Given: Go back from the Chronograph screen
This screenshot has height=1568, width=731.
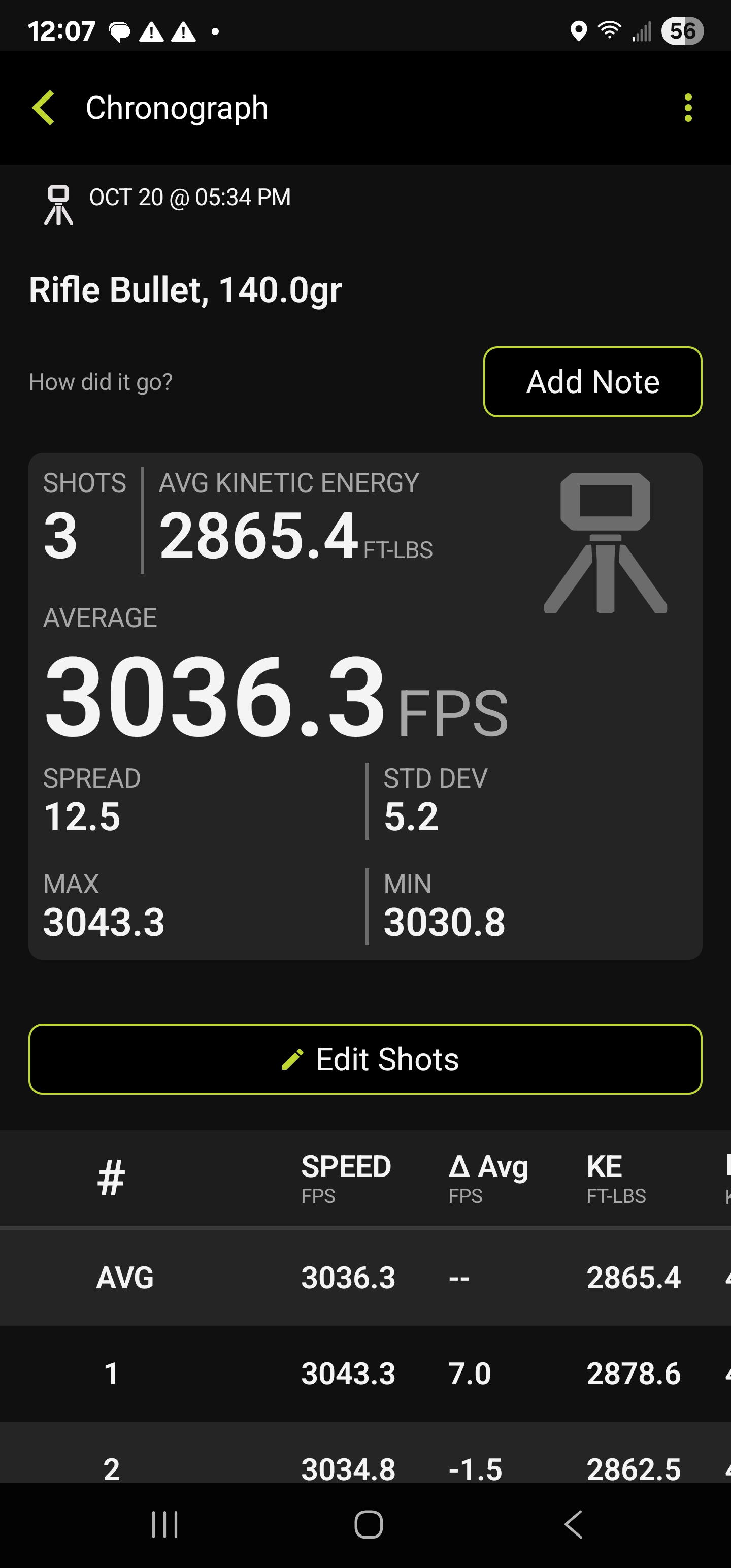Looking at the screenshot, I should pyautogui.click(x=44, y=108).
